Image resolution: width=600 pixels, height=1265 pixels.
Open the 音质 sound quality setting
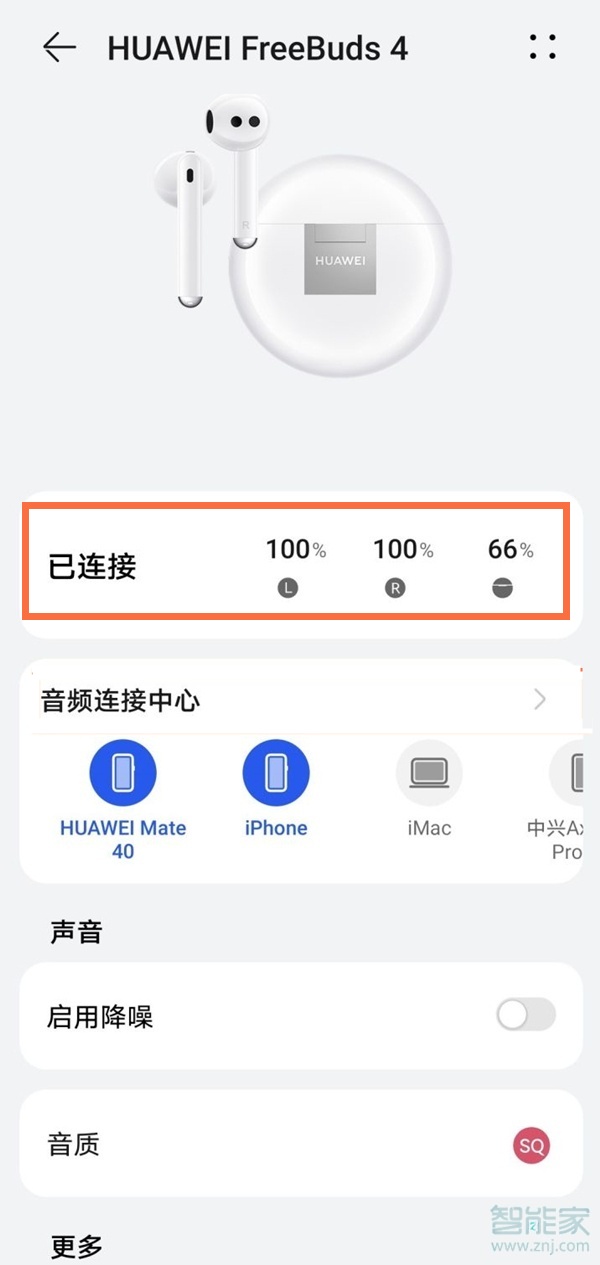pos(300,1145)
